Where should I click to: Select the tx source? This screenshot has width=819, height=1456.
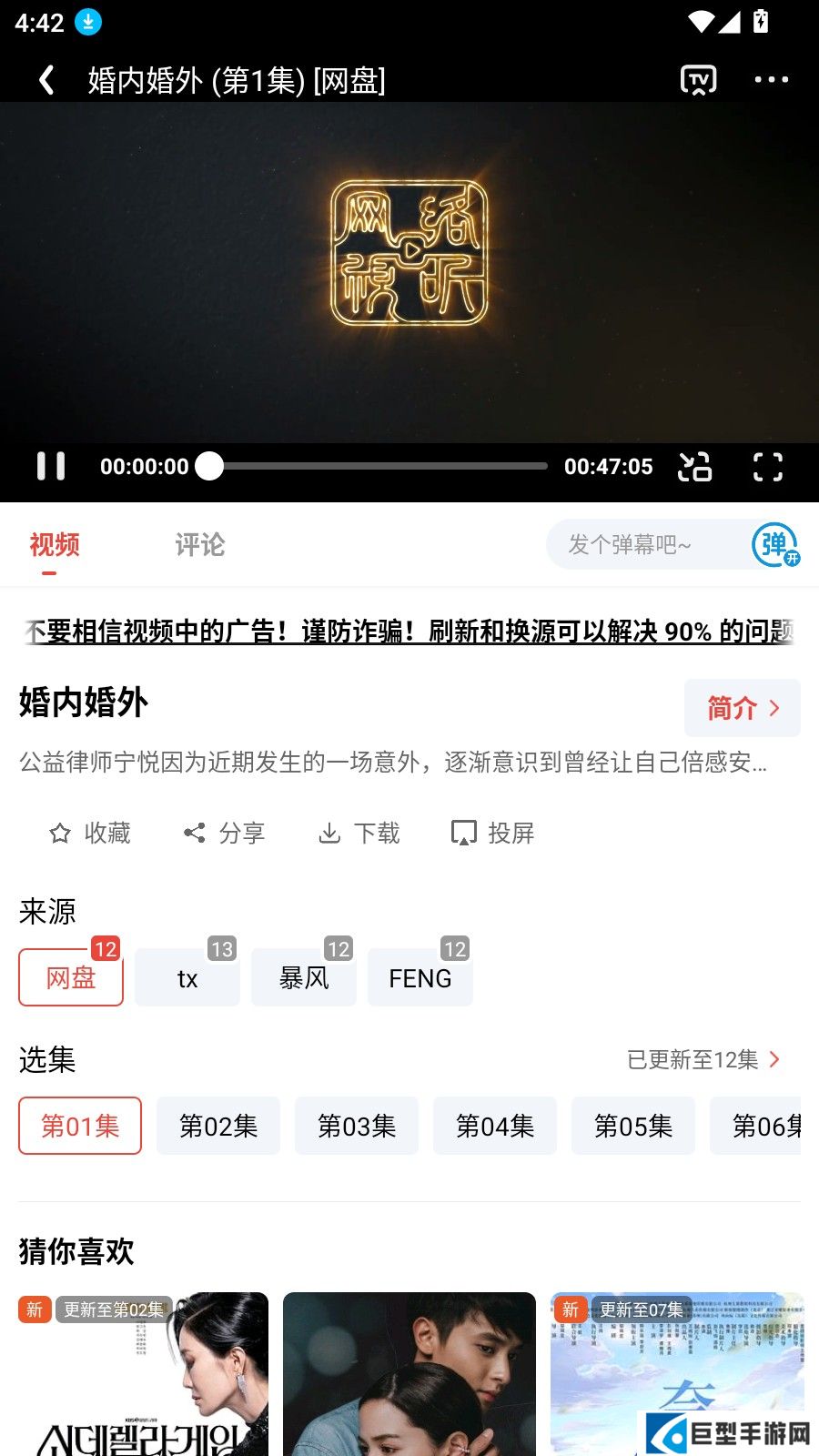point(187,978)
